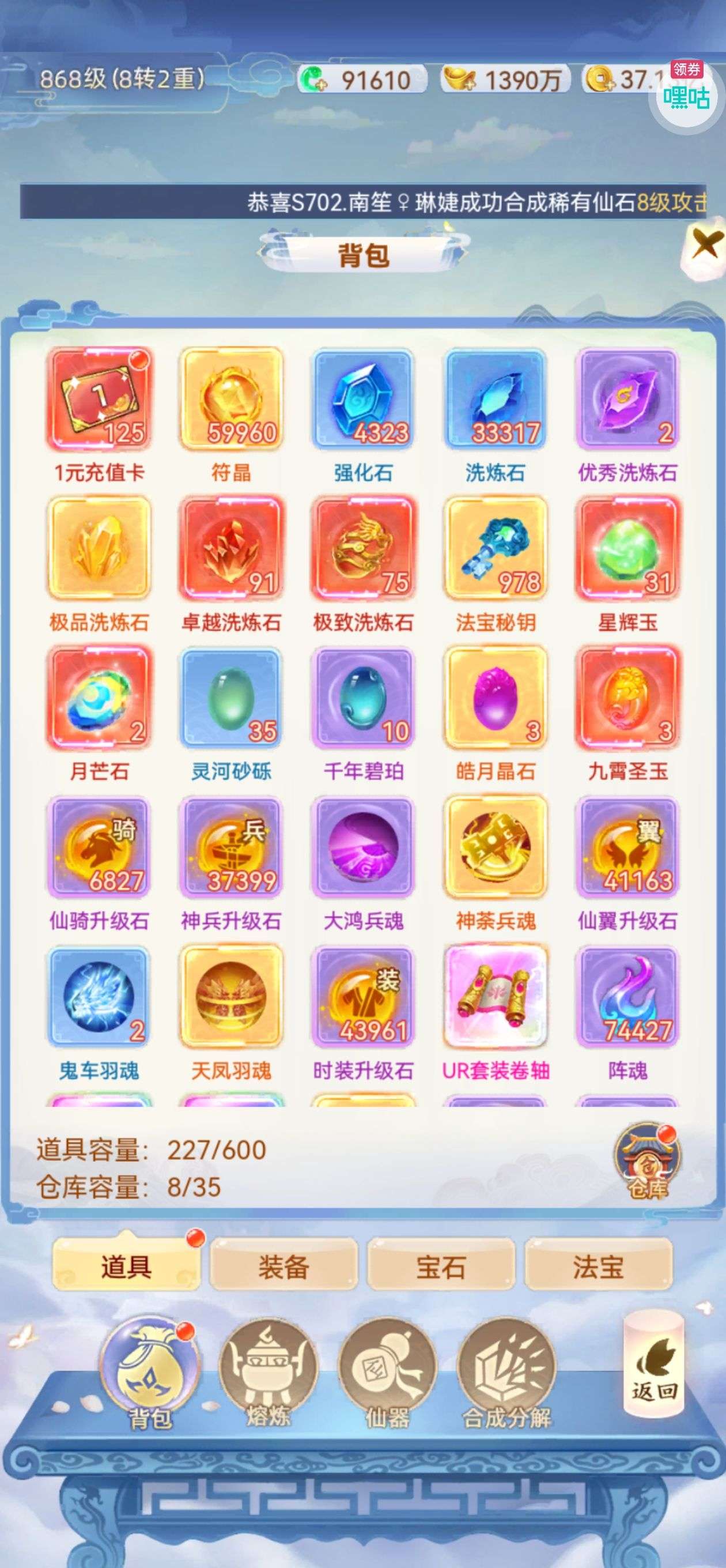Switch to the 宝石 tab

441,1267
